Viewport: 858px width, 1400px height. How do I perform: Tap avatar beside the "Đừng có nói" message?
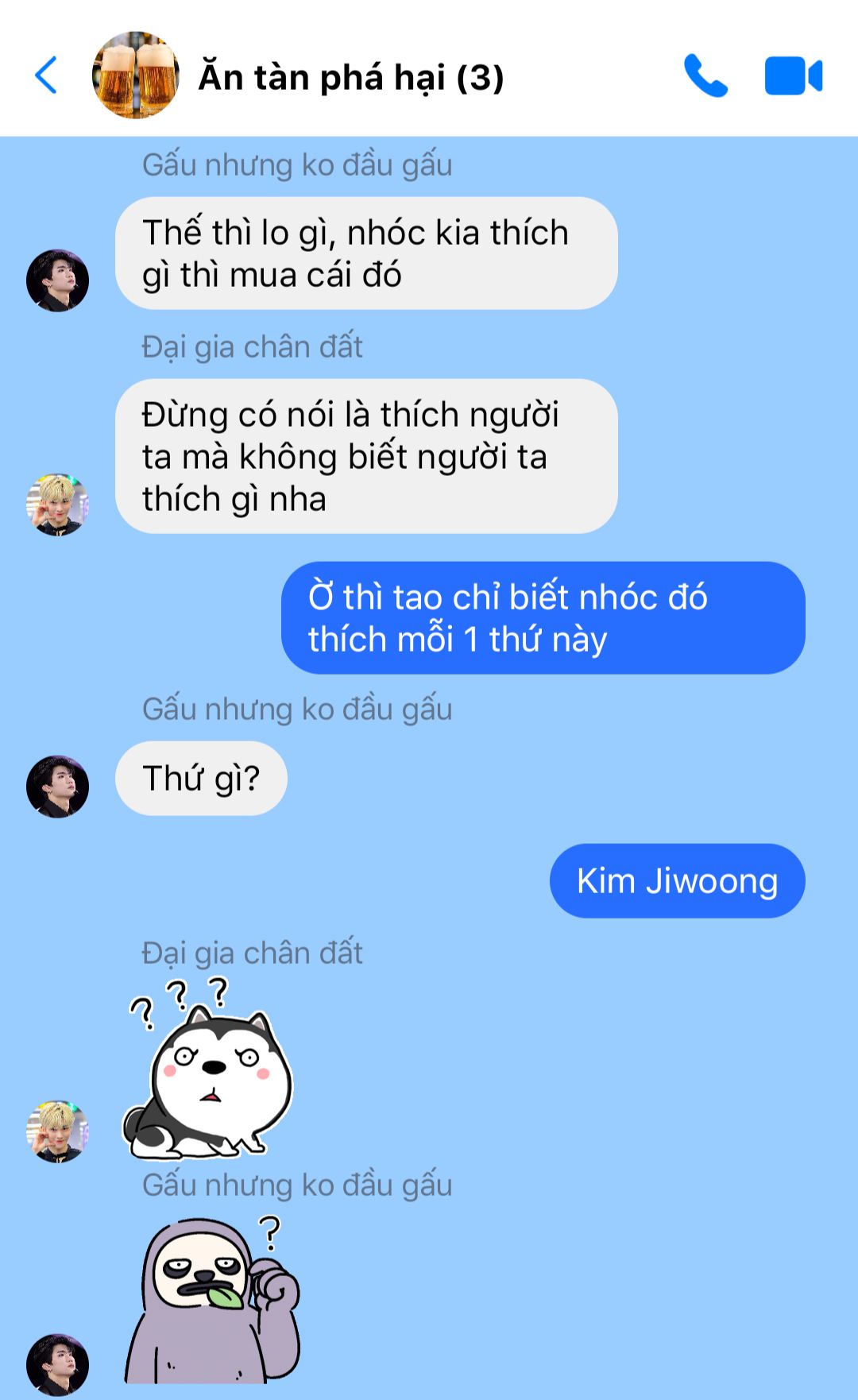click(57, 505)
